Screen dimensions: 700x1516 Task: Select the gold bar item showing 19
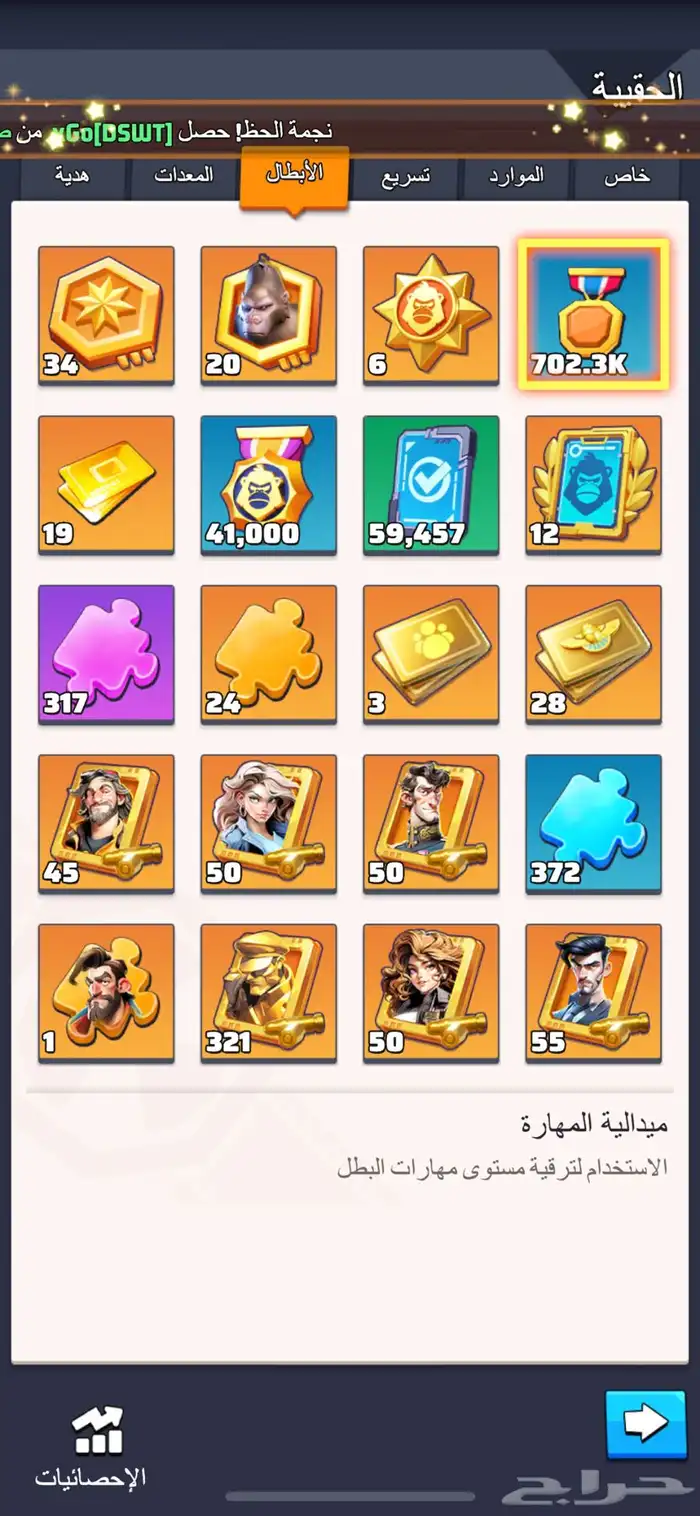point(106,484)
